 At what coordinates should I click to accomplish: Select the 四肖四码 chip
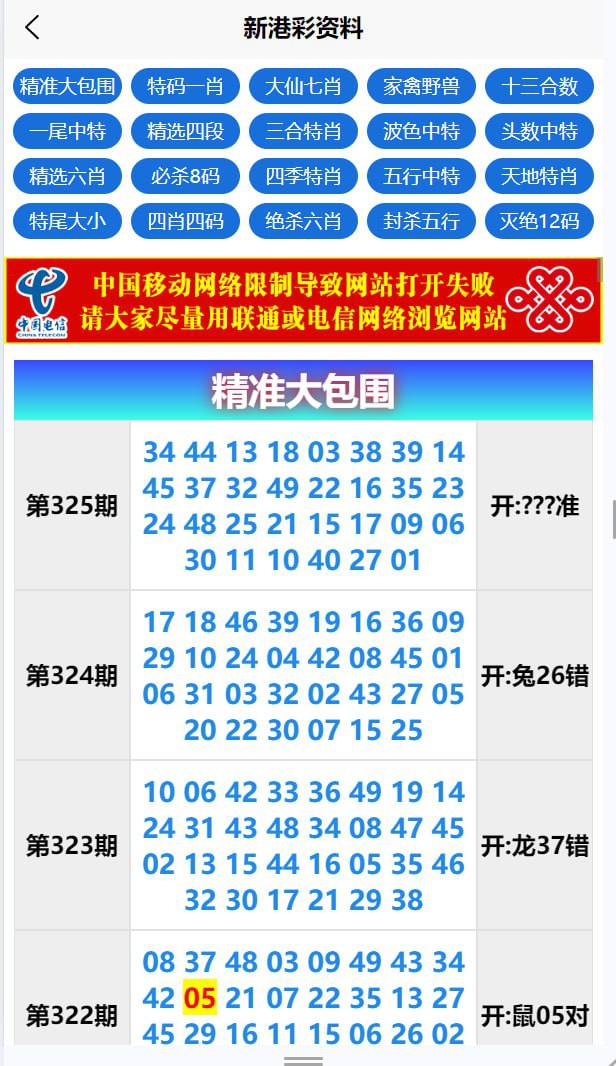tap(185, 221)
